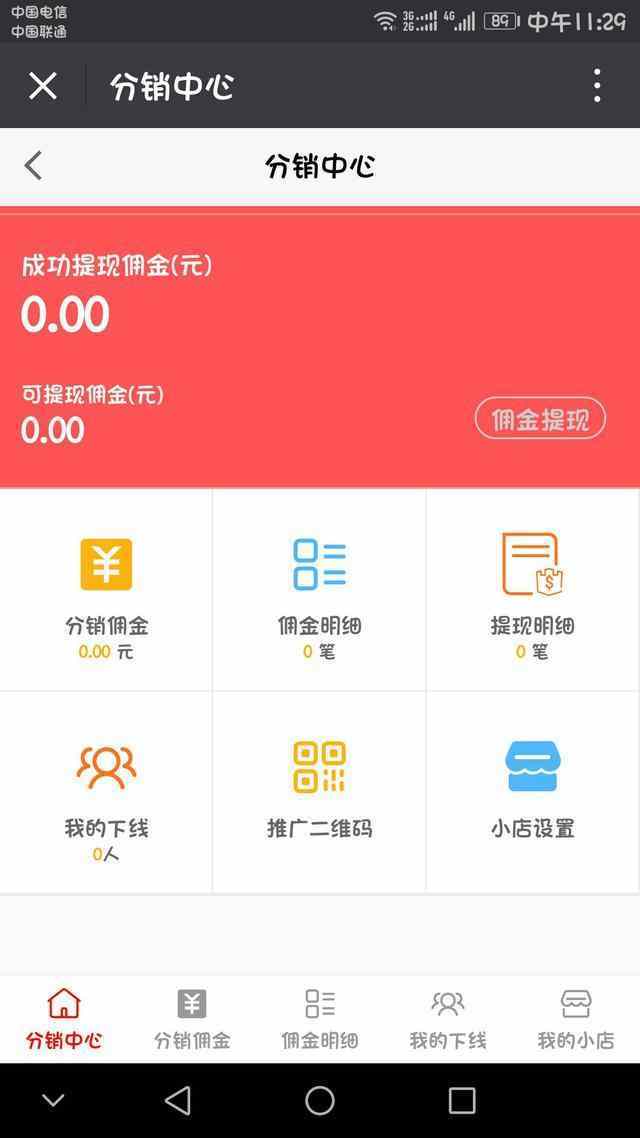Open the 我的下线 grid tile
The width and height of the screenshot is (640, 1138).
106,792
